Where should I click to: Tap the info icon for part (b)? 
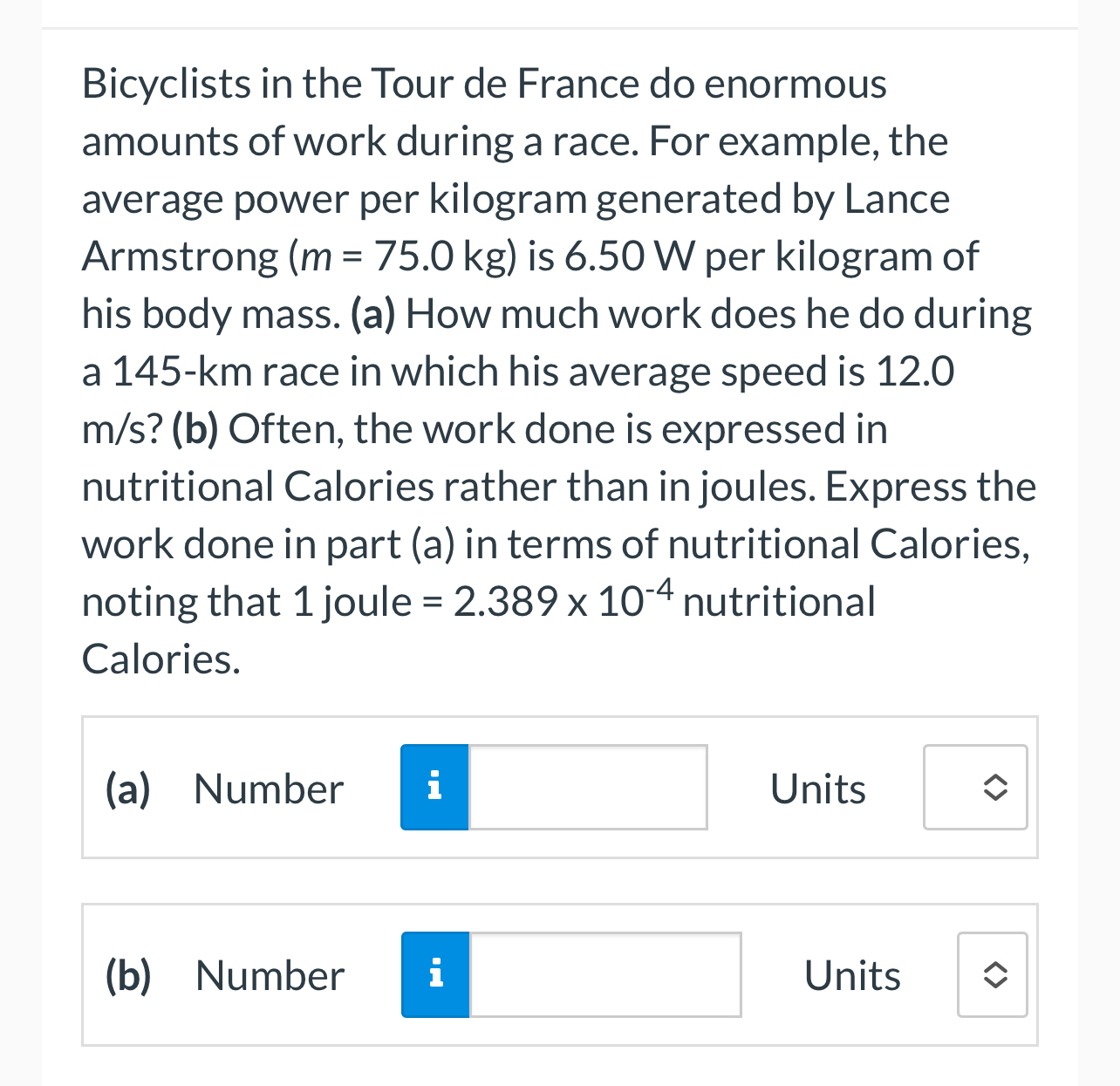click(435, 974)
